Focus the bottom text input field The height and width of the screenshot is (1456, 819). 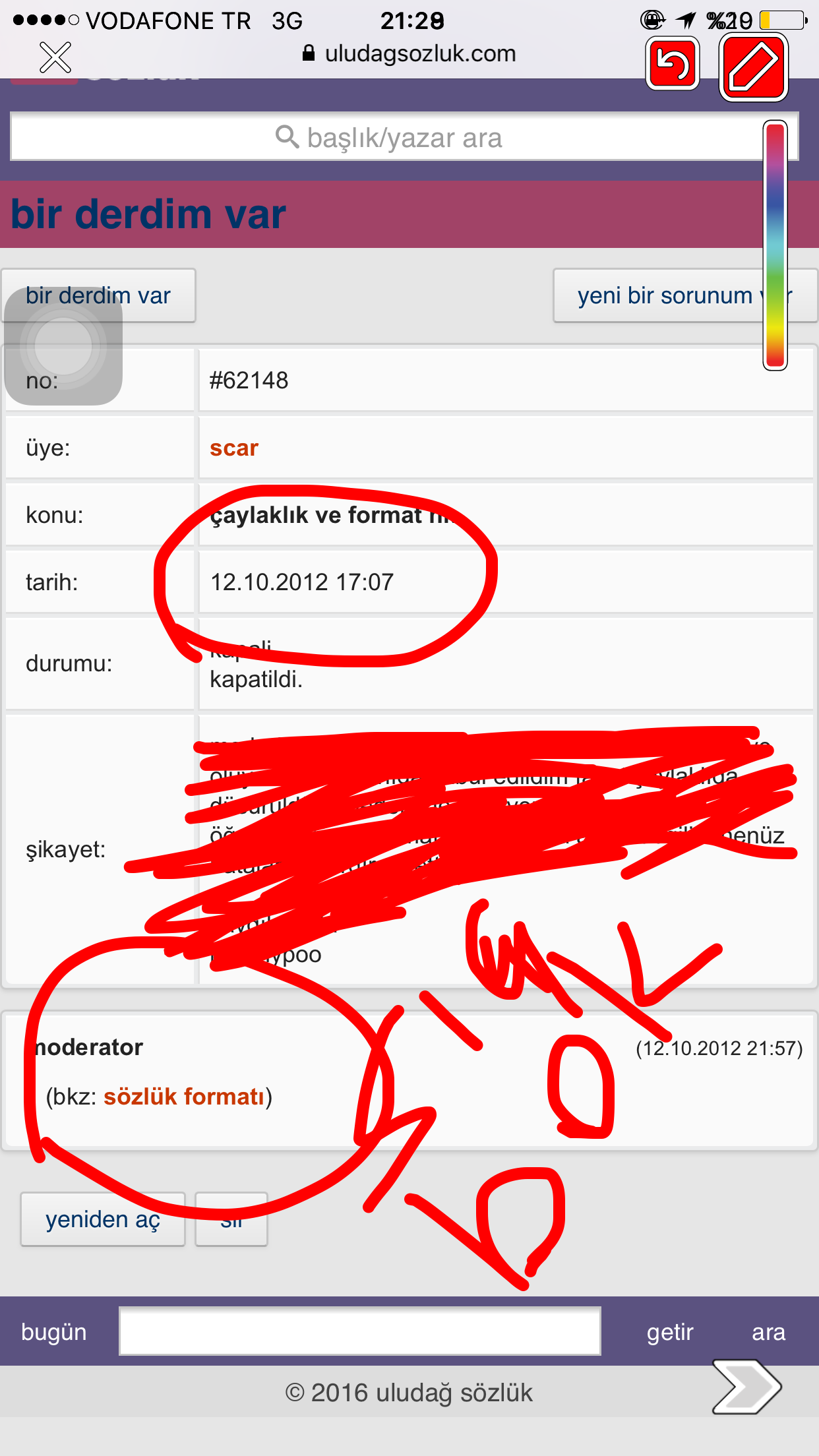359,1331
